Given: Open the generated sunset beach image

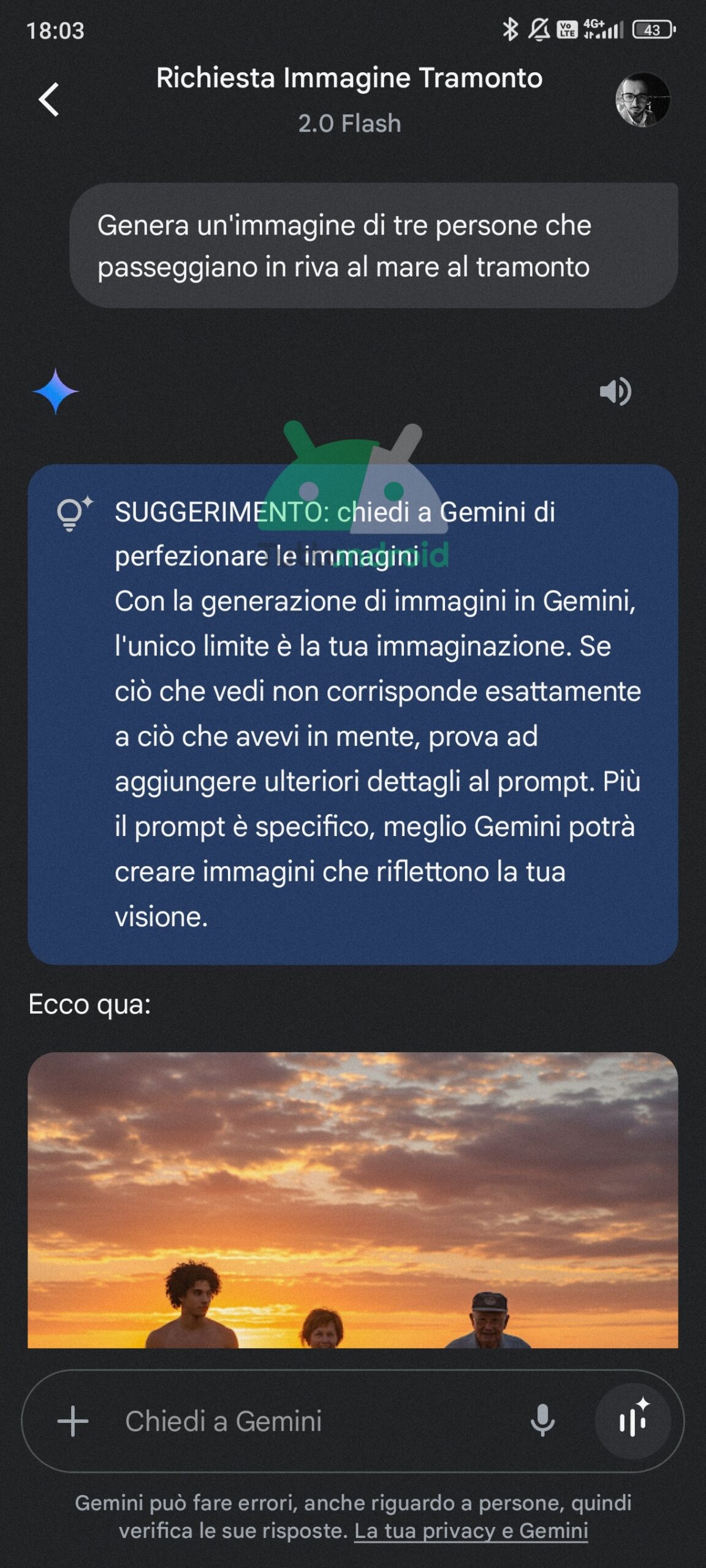Looking at the screenshot, I should click(352, 1200).
